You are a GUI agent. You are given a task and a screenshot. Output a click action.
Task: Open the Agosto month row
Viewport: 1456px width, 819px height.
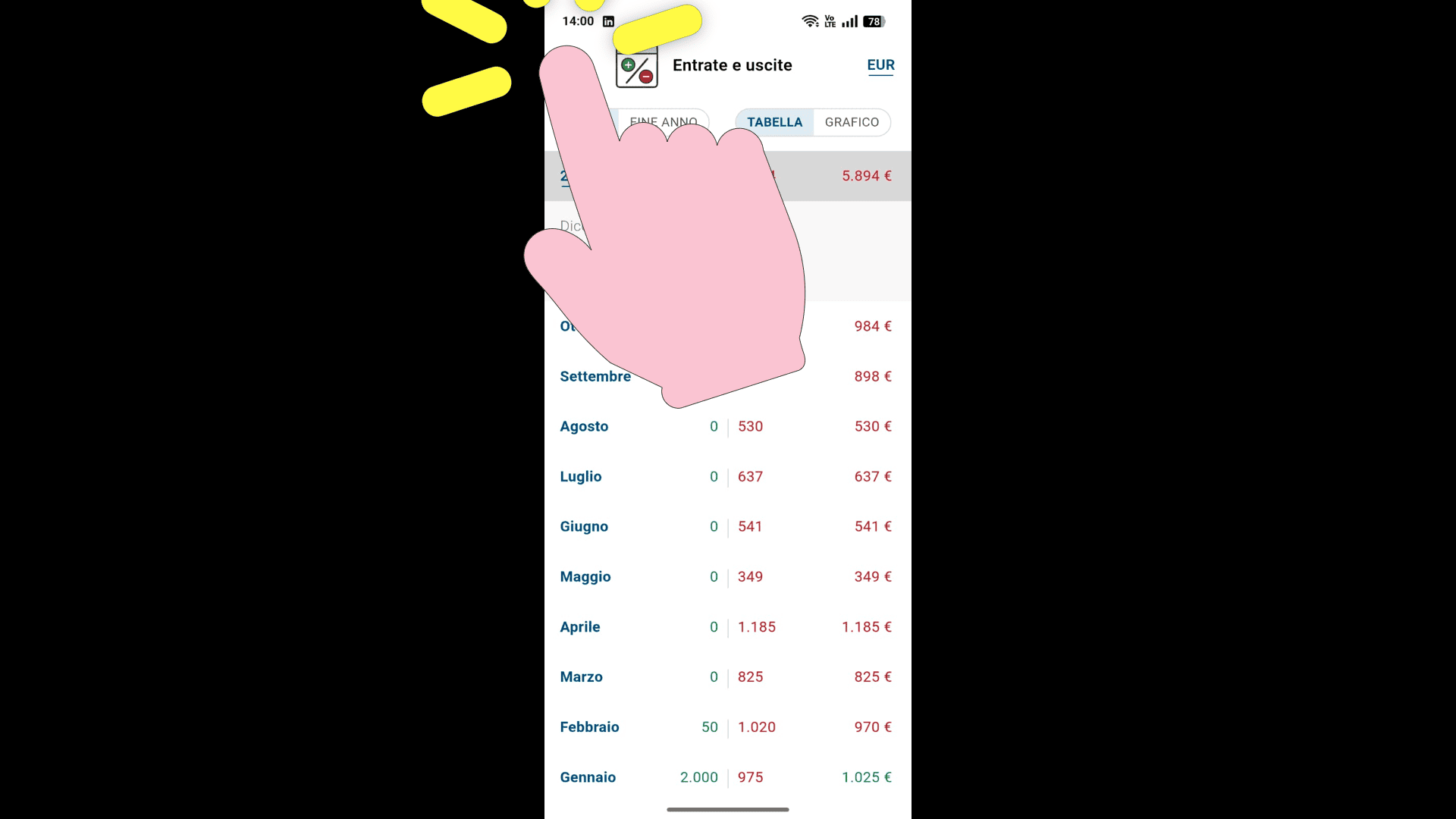584,426
